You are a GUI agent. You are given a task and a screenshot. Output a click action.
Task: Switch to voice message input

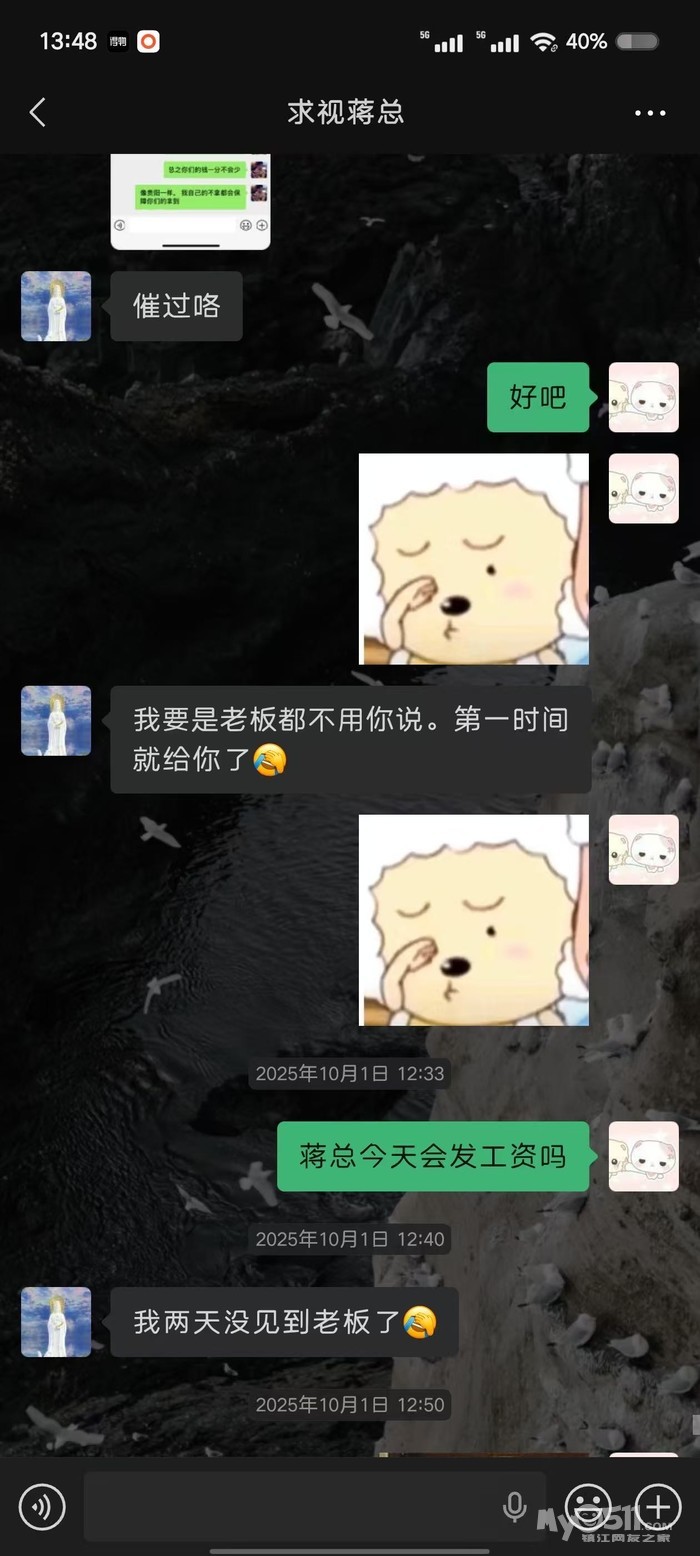tap(42, 1506)
